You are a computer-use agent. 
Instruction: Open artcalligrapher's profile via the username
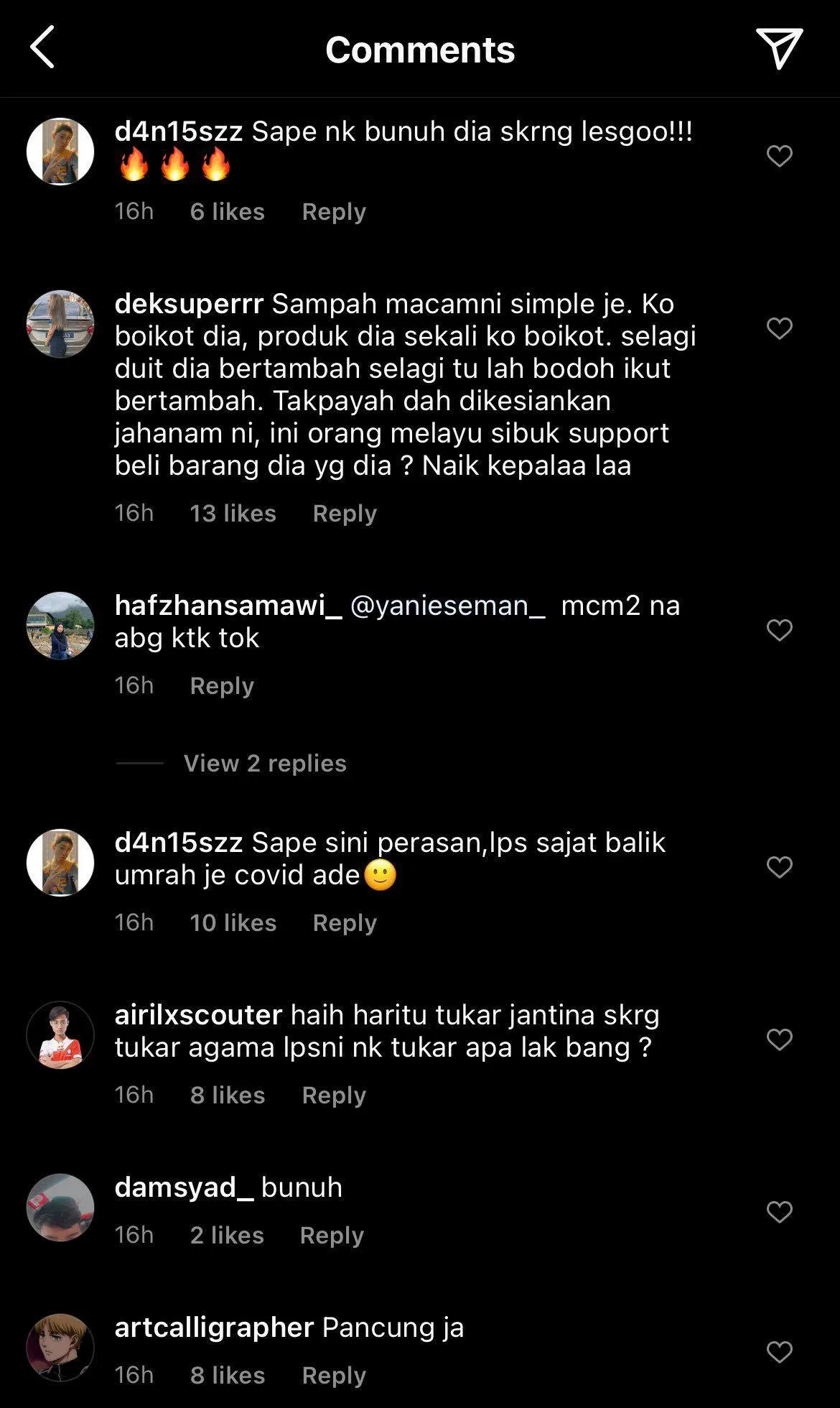point(214,1327)
